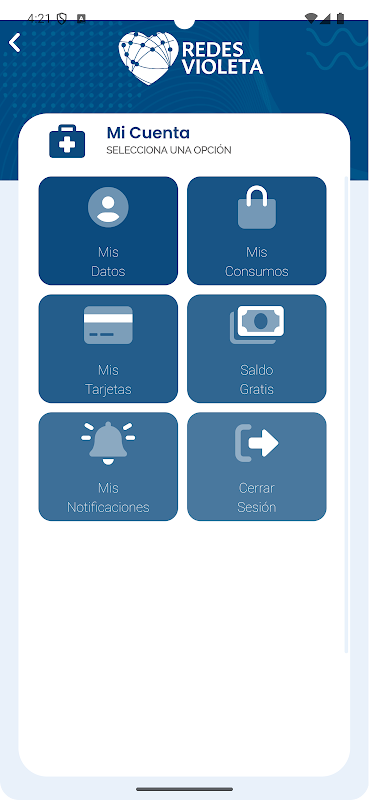
Task: Tap Cerrar Sesión to log out
Action: [x=257, y=466]
